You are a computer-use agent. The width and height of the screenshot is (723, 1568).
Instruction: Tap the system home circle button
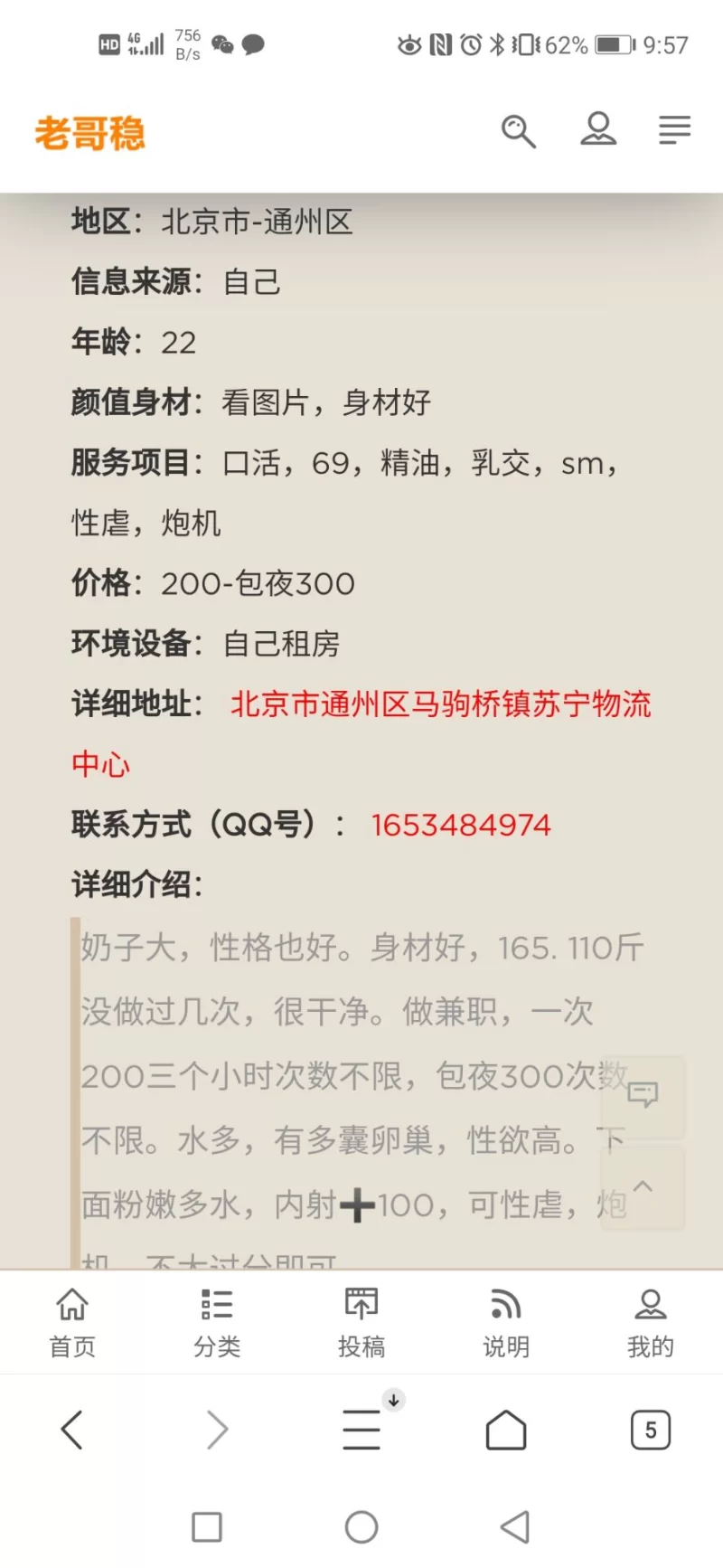(361, 1527)
